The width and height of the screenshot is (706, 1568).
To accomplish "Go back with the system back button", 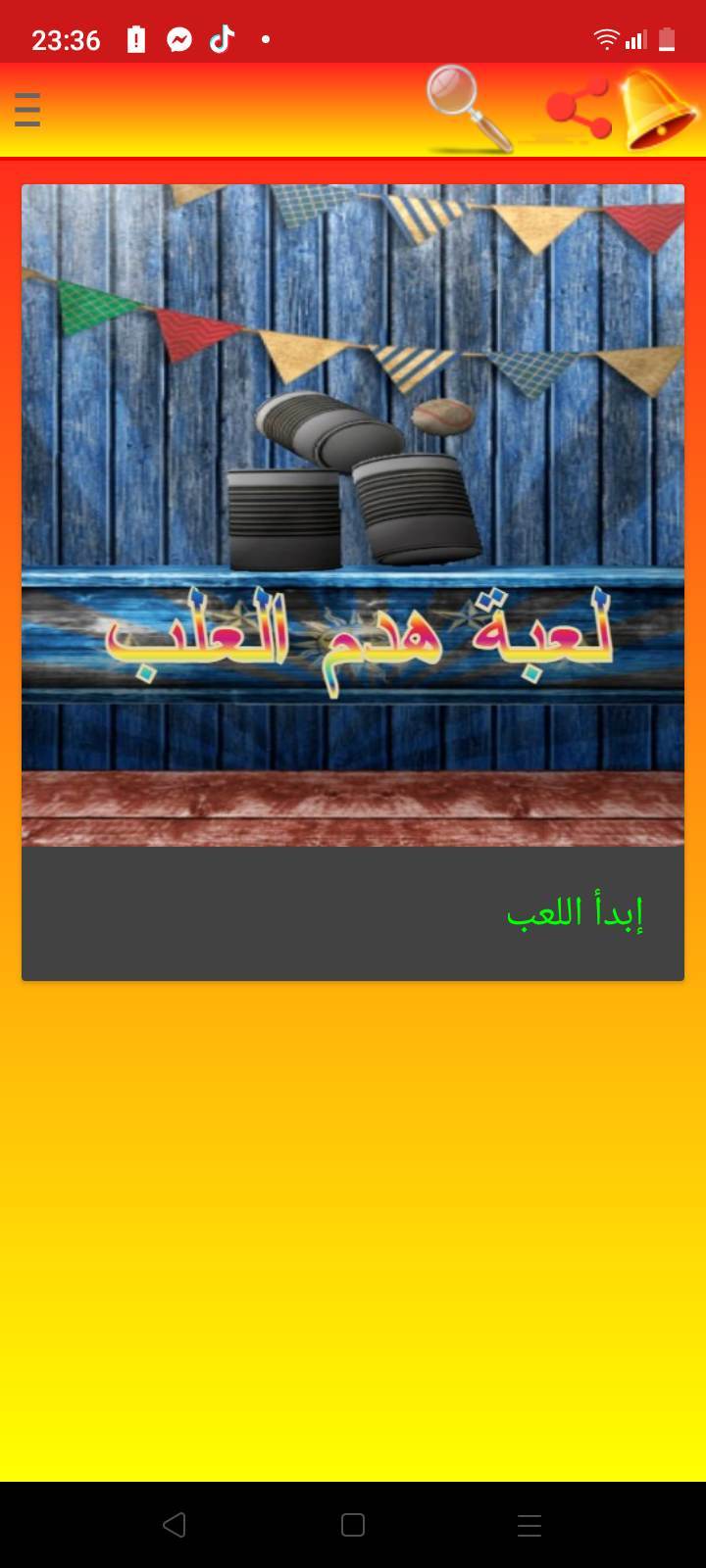I will [x=175, y=1525].
